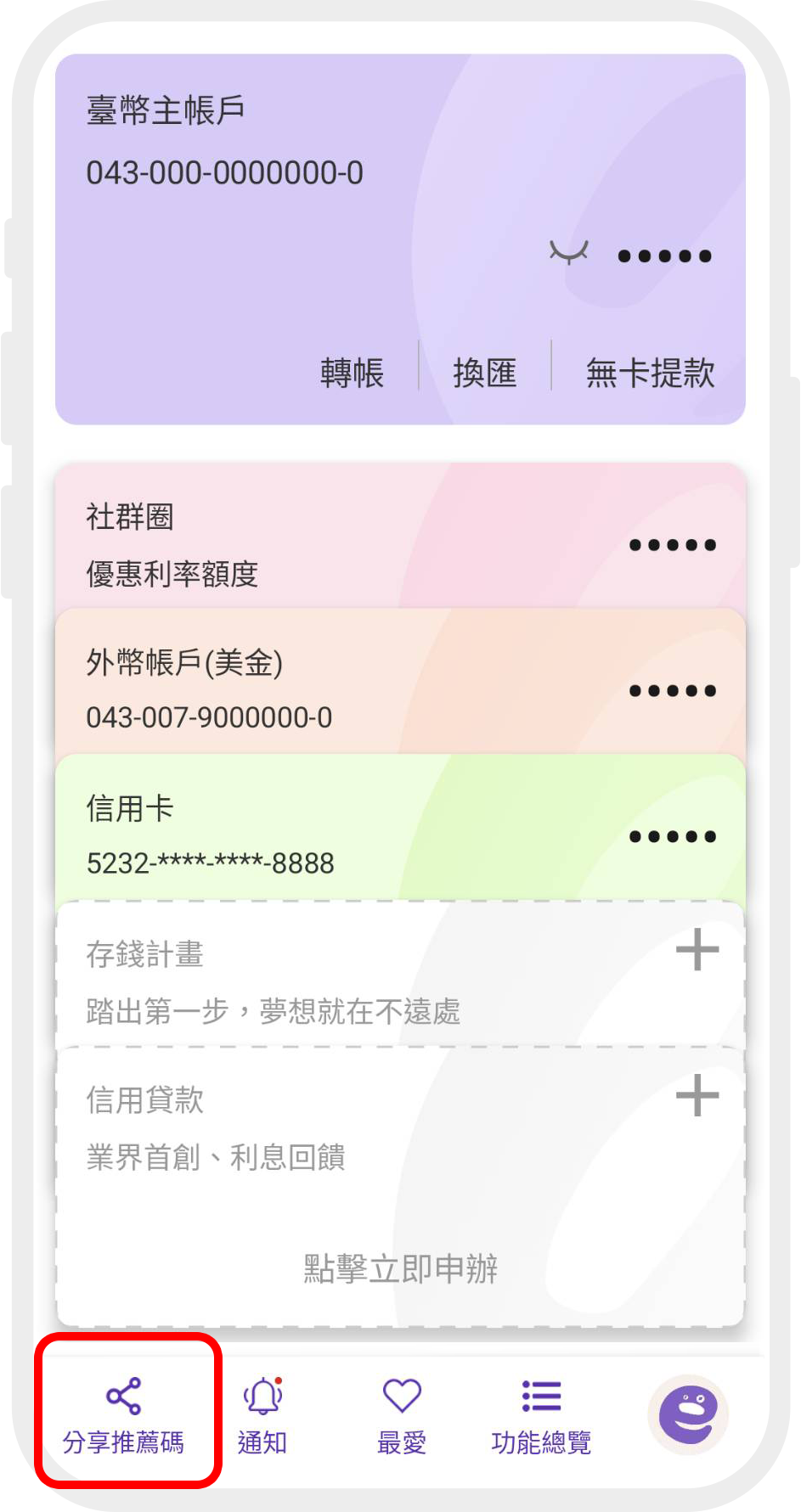Open the 社群圈 優惠利率額度 card

[255, 545]
